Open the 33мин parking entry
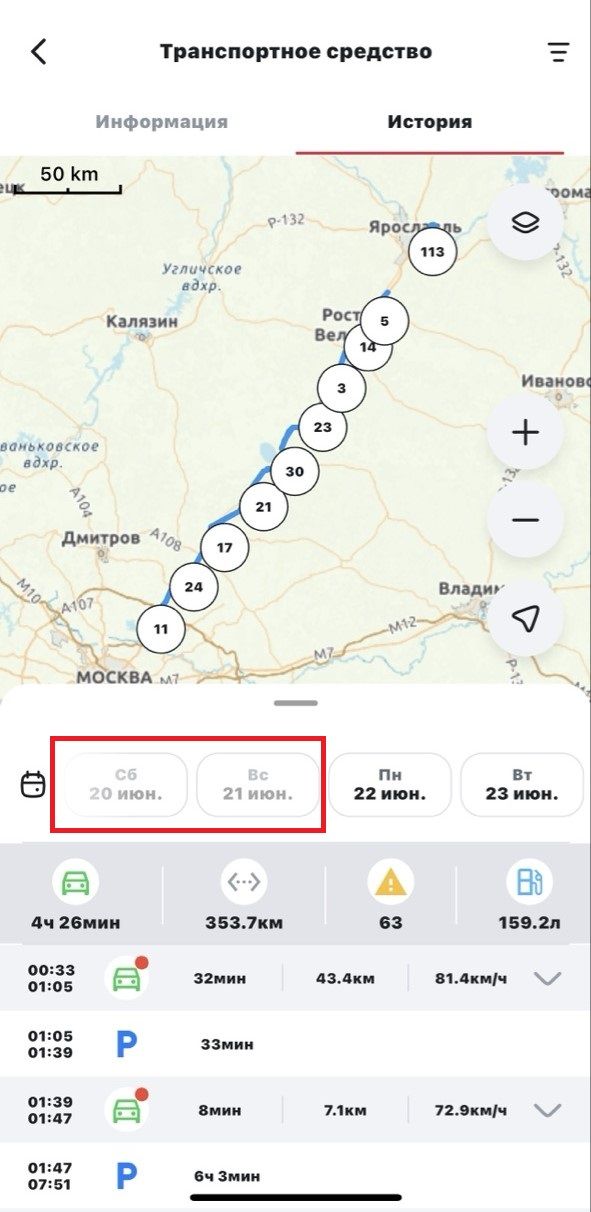The width and height of the screenshot is (591, 1212). tap(295, 1044)
